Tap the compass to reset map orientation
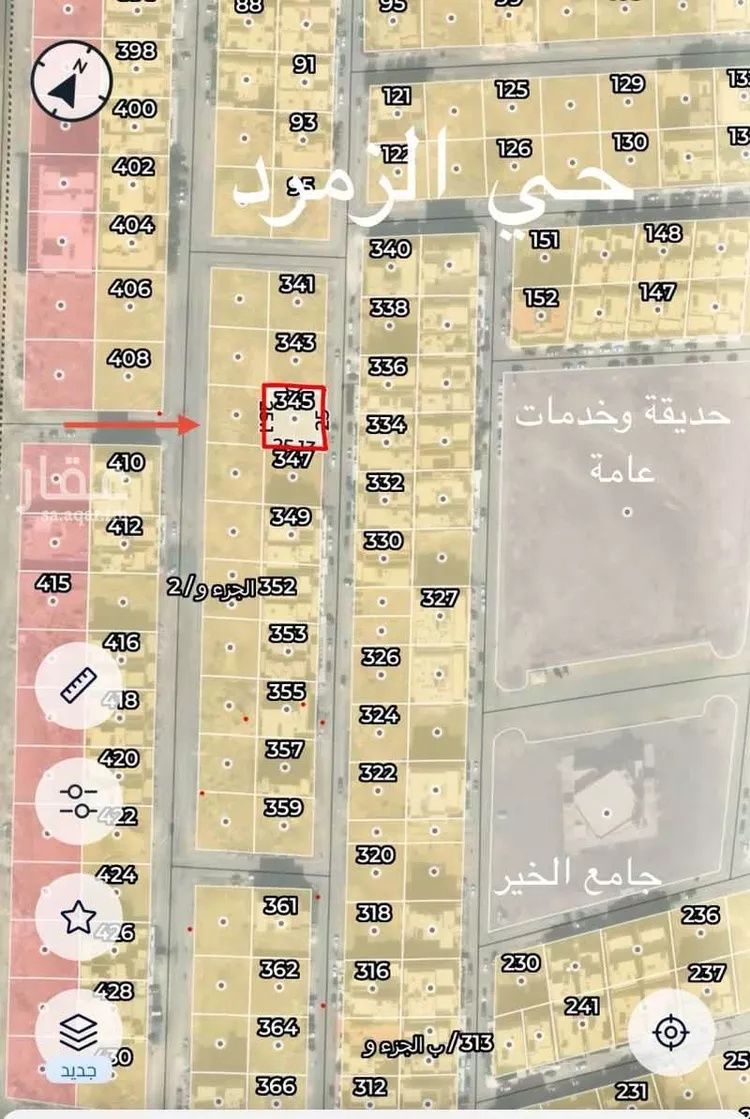Image resolution: width=750 pixels, height=1119 pixels. coord(70,80)
